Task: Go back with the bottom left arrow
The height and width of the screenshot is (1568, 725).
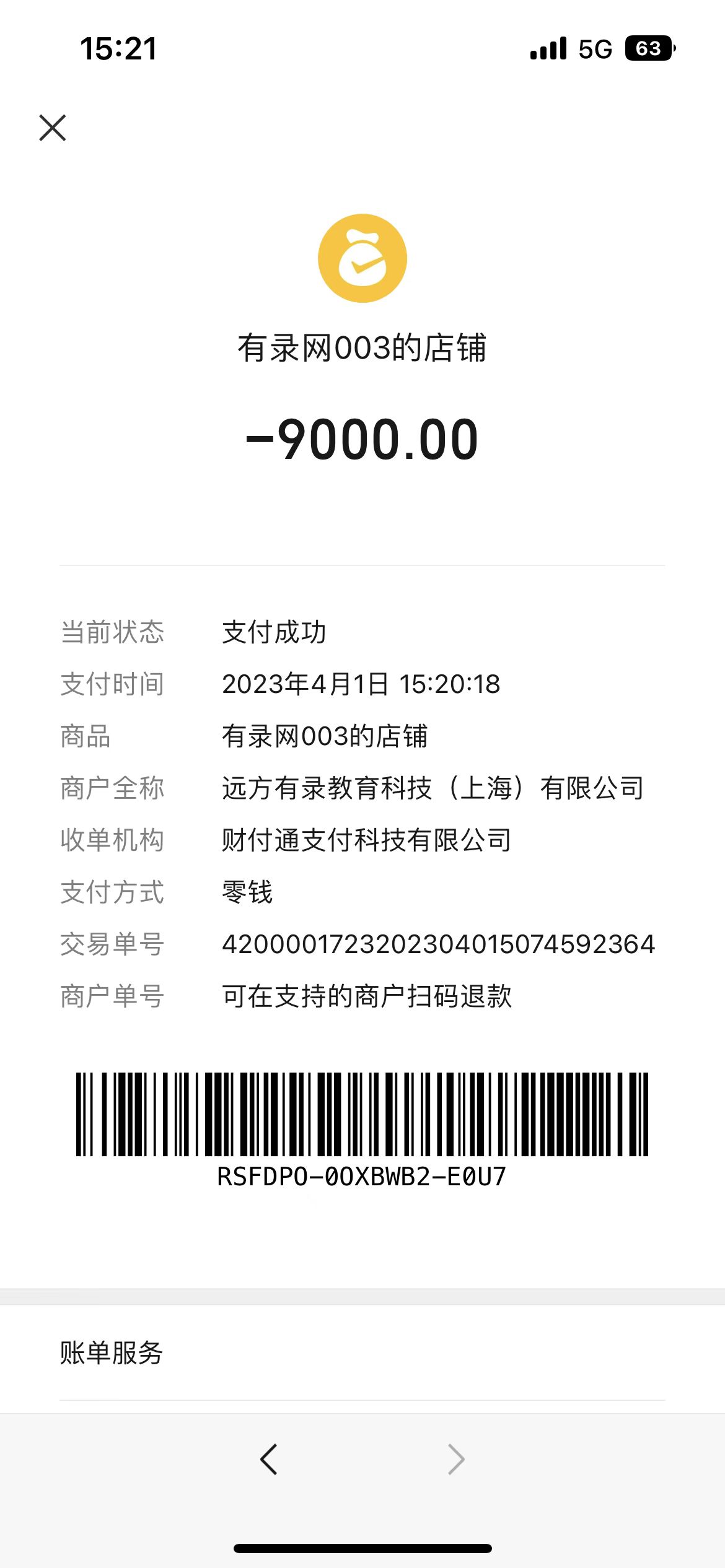Action: click(269, 1459)
